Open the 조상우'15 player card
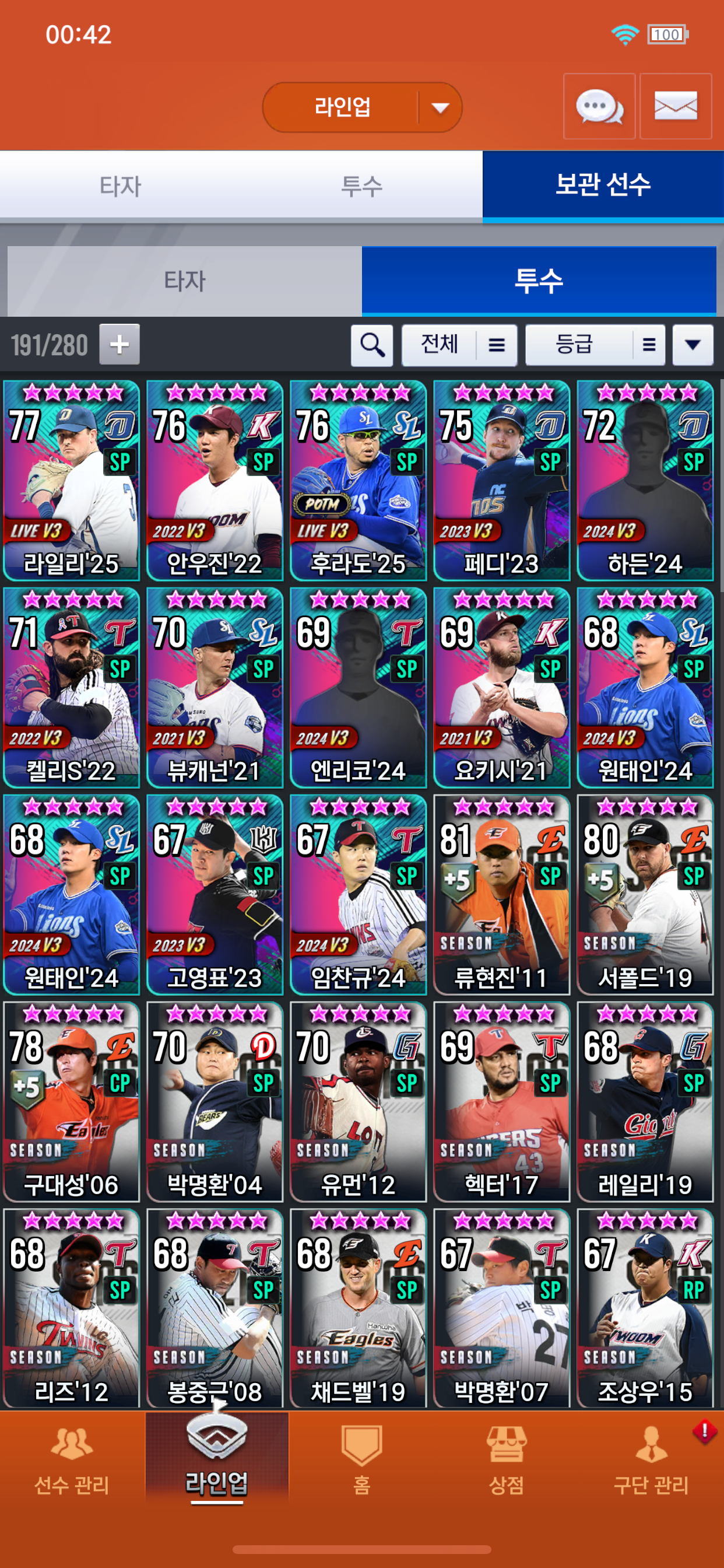Image resolution: width=724 pixels, height=1568 pixels. (645, 1308)
